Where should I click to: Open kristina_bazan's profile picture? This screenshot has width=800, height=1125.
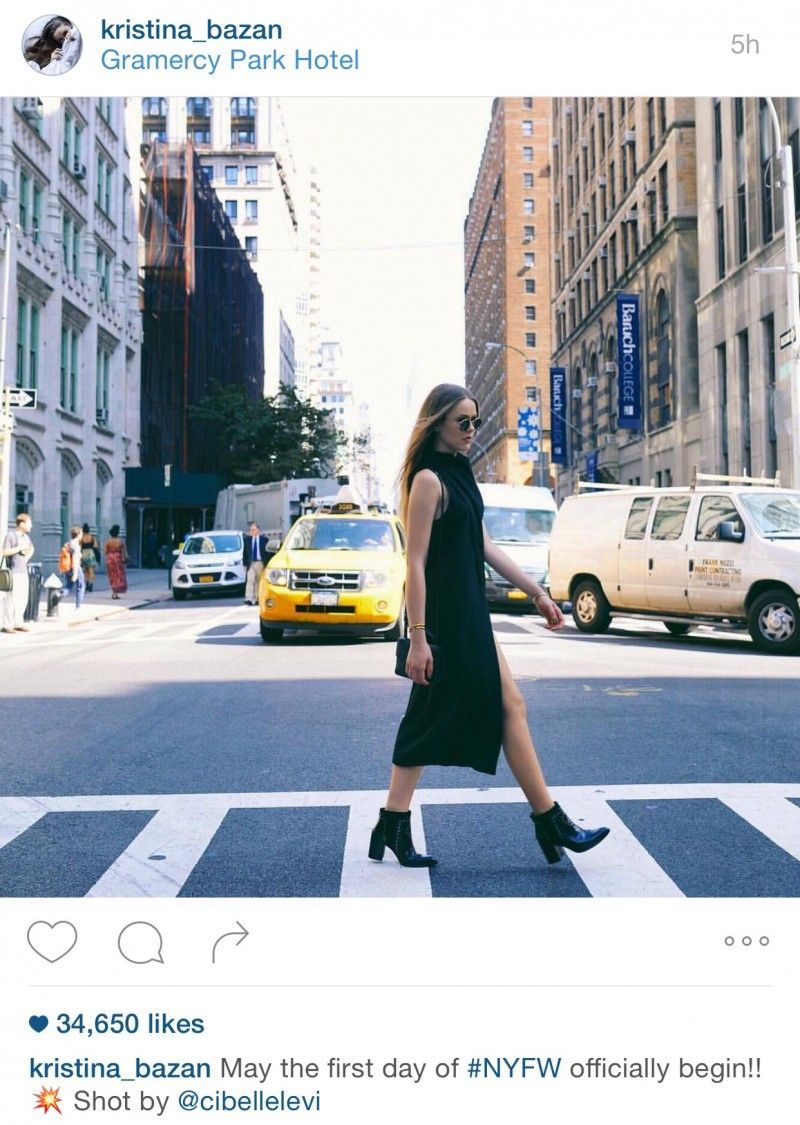(52, 45)
